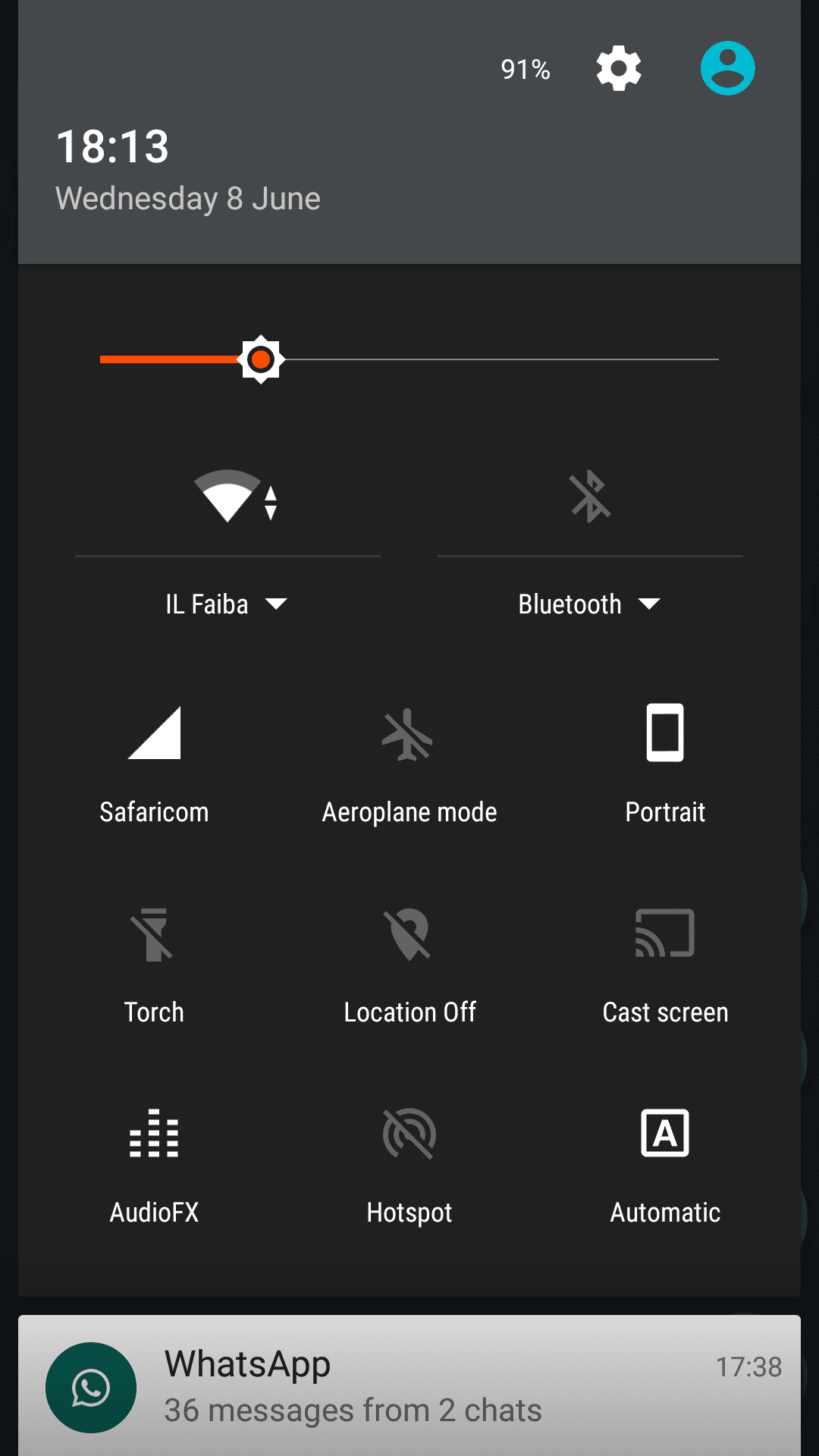Tap the brightness slider track
Viewport: 819px width, 1456px height.
[409, 359]
